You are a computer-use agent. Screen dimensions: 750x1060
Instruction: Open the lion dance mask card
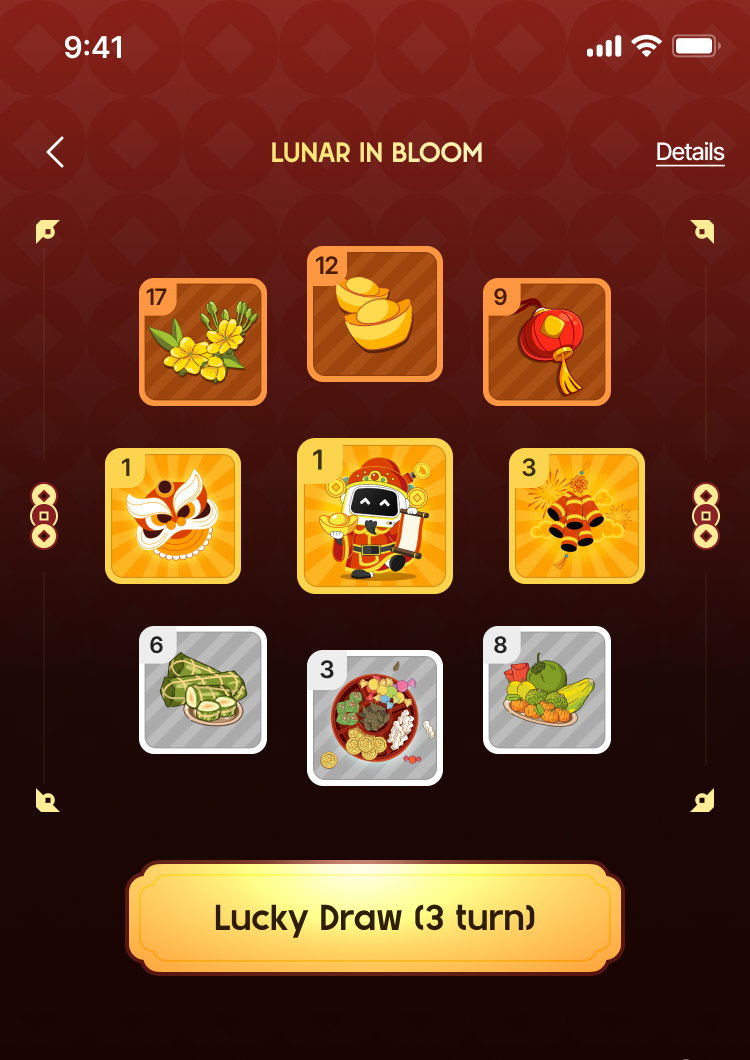(x=173, y=516)
